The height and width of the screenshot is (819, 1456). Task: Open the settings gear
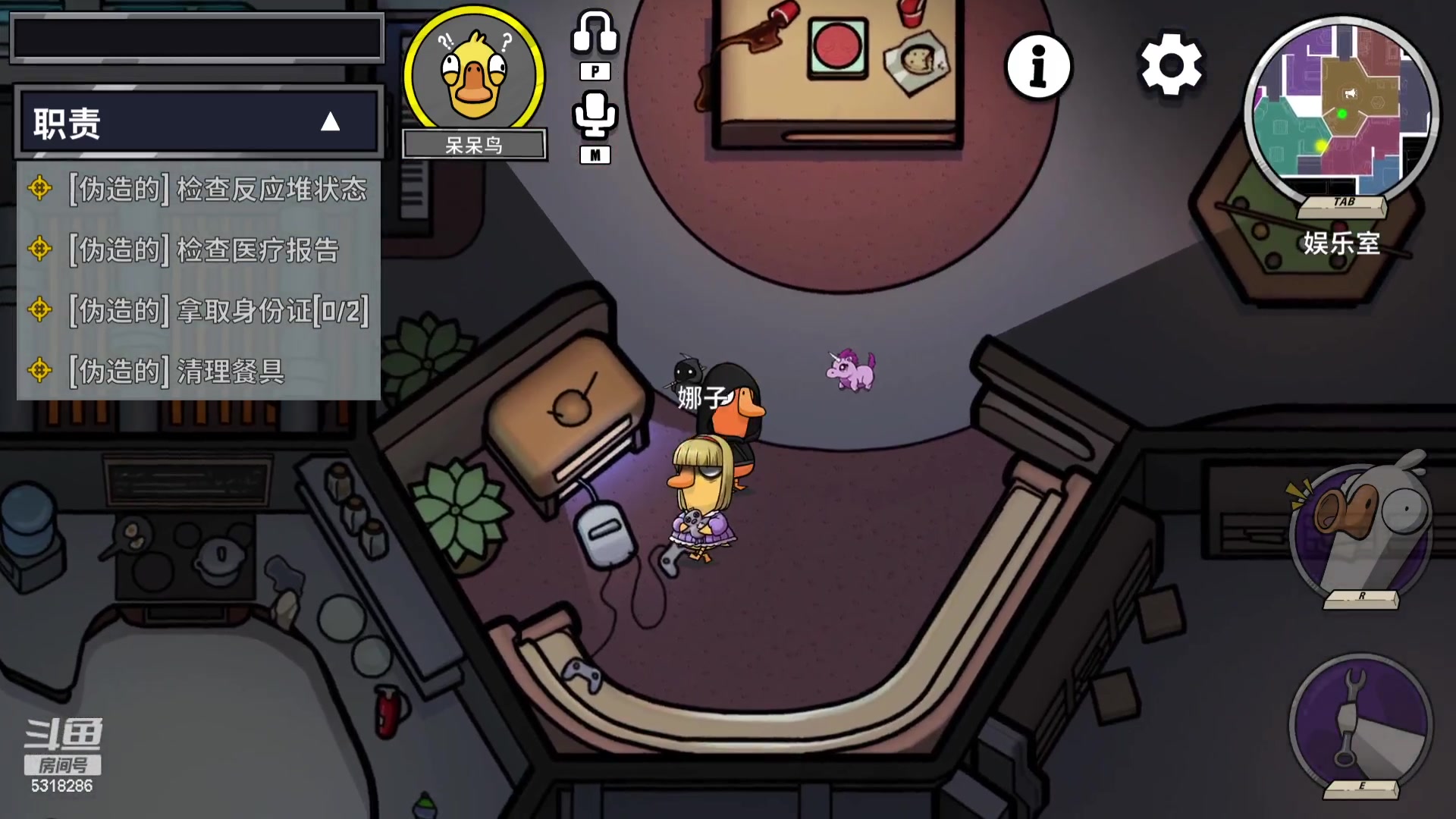tap(1171, 65)
